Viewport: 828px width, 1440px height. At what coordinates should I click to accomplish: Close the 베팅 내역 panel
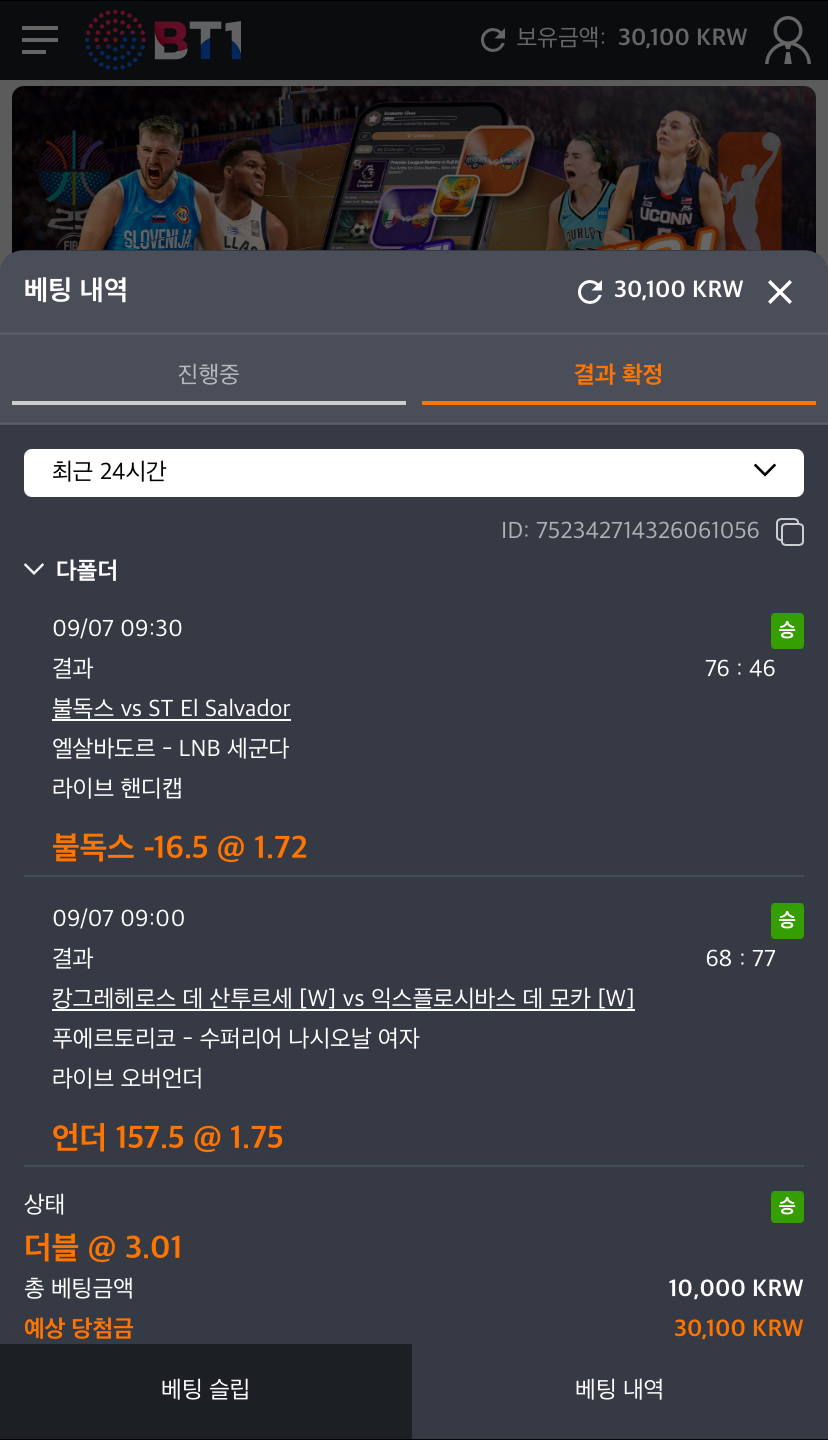[779, 292]
